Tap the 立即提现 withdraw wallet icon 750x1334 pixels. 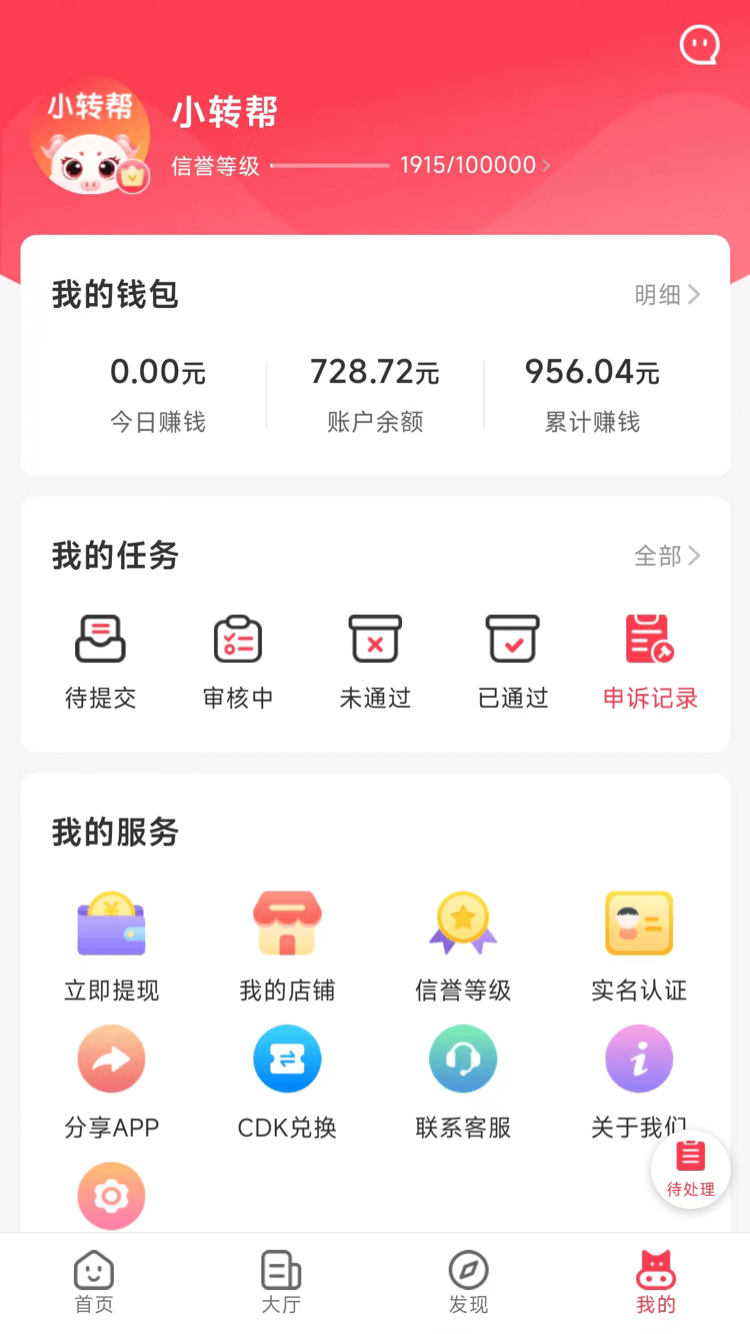(111, 922)
